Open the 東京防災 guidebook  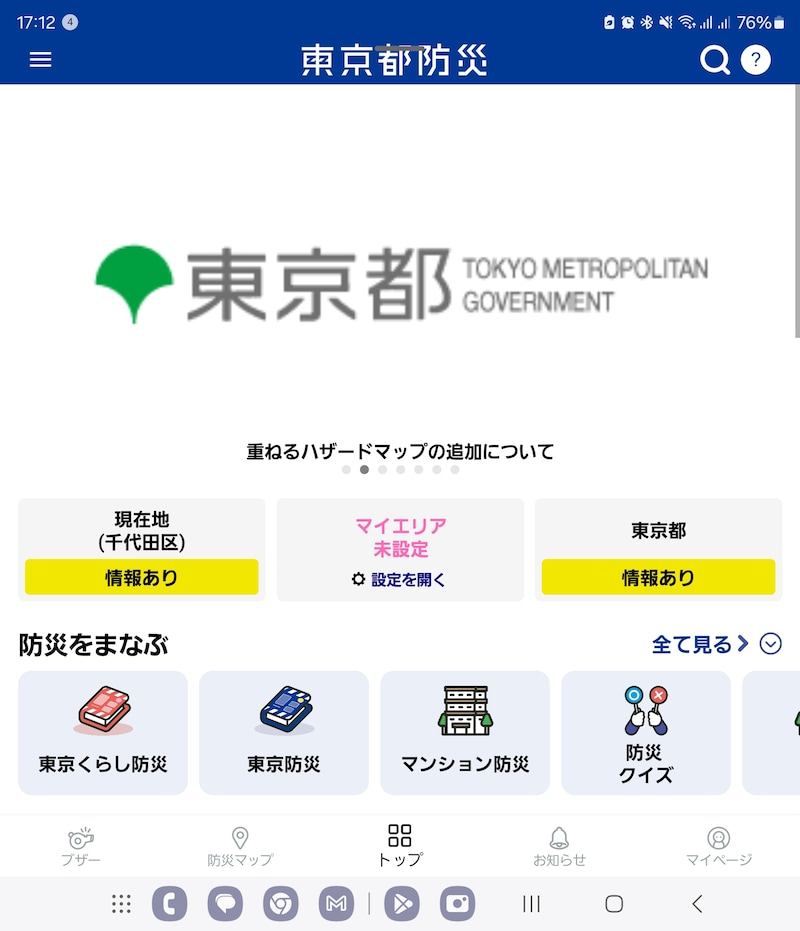tap(283, 732)
